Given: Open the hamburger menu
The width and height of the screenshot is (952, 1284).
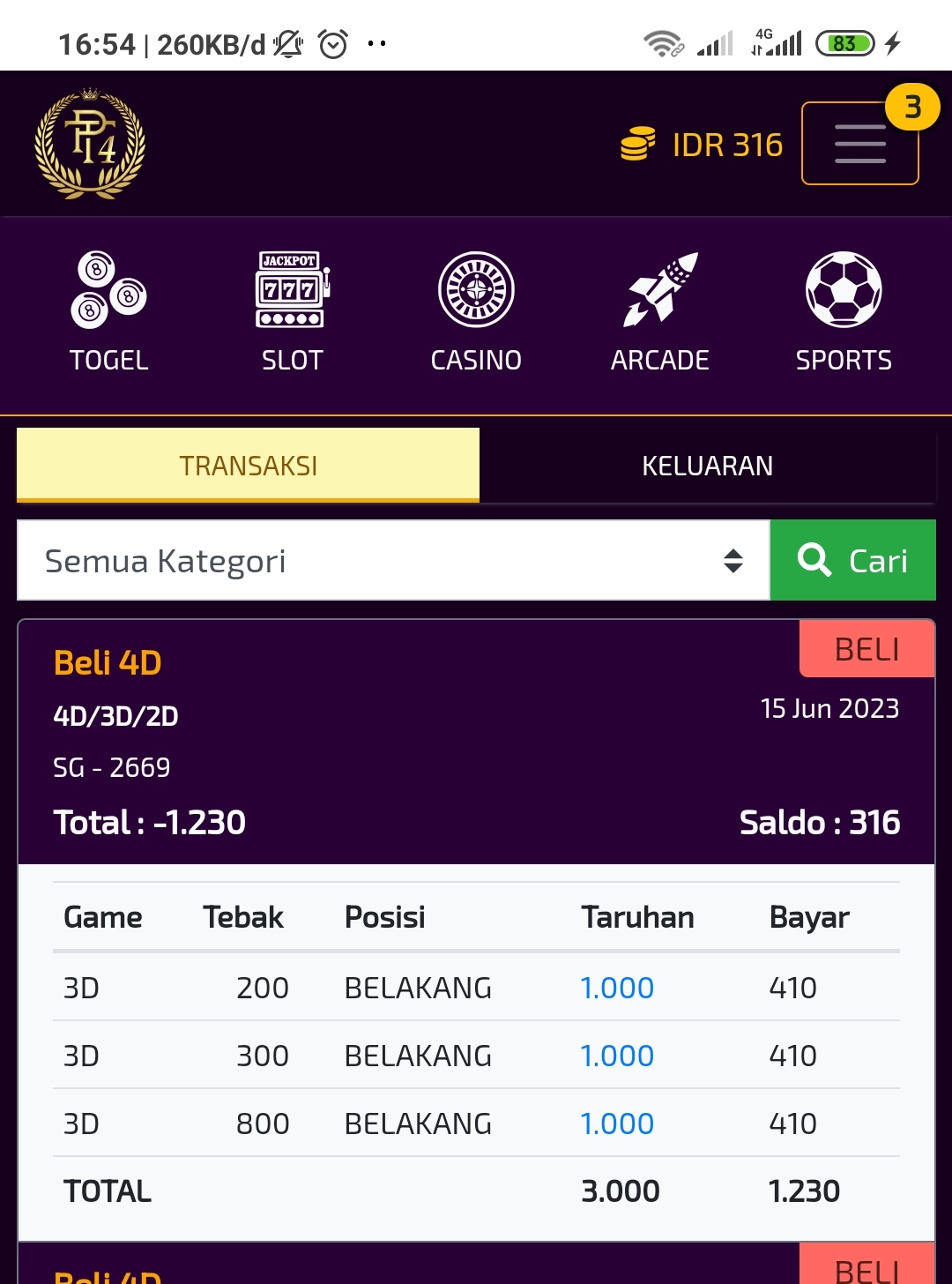Looking at the screenshot, I should (x=859, y=144).
